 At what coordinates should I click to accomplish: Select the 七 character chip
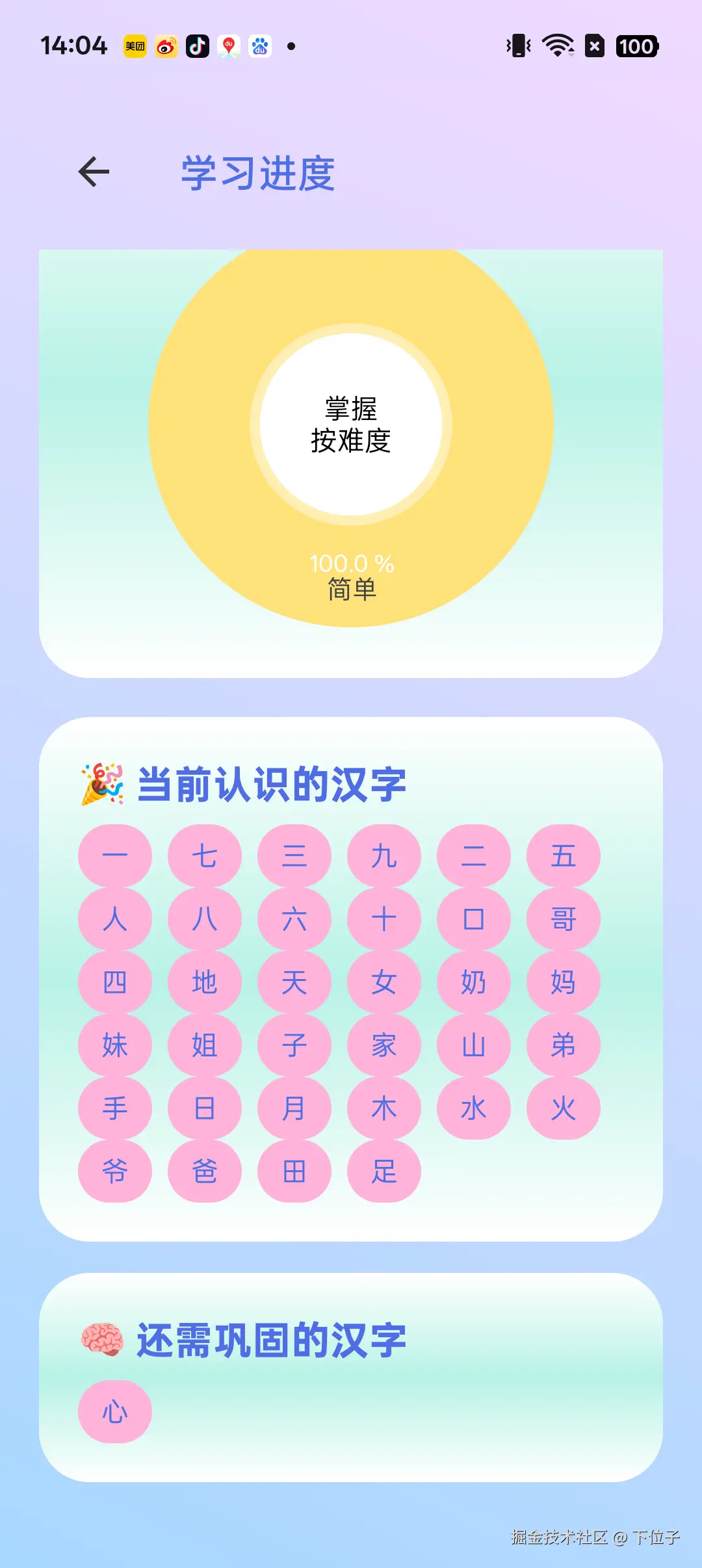(205, 856)
